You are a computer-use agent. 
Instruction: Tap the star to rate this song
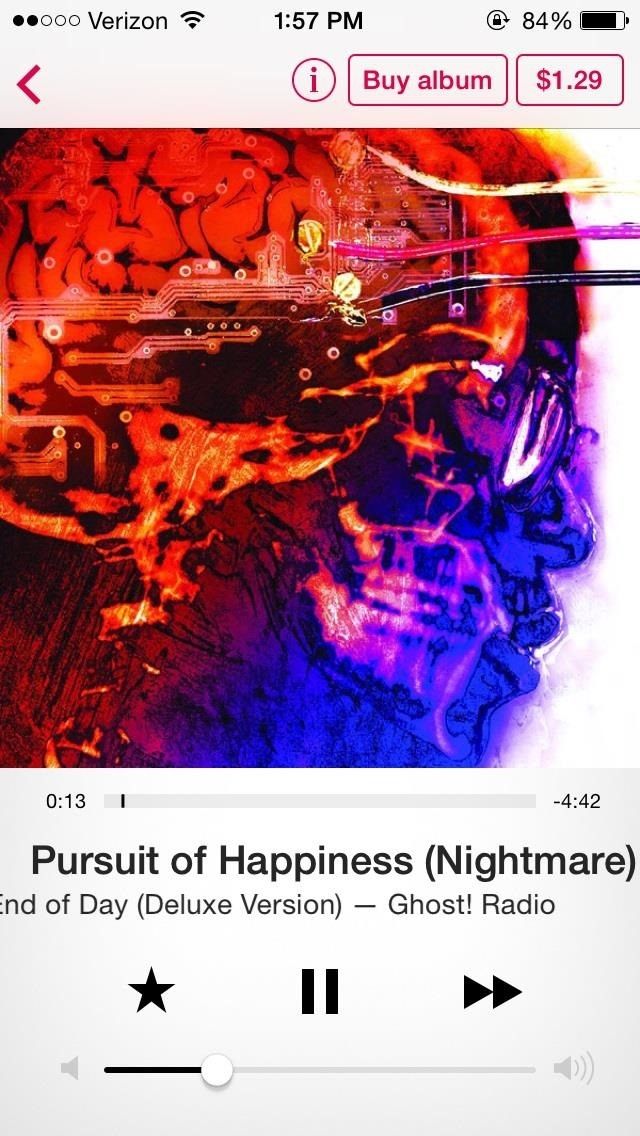151,992
